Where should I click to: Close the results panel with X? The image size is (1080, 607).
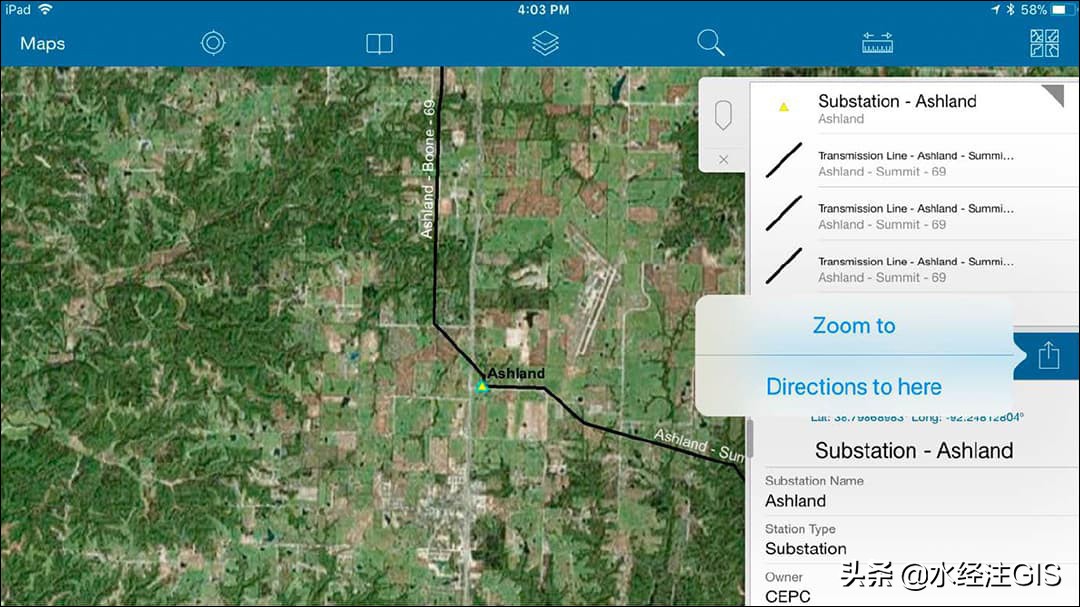(x=723, y=159)
